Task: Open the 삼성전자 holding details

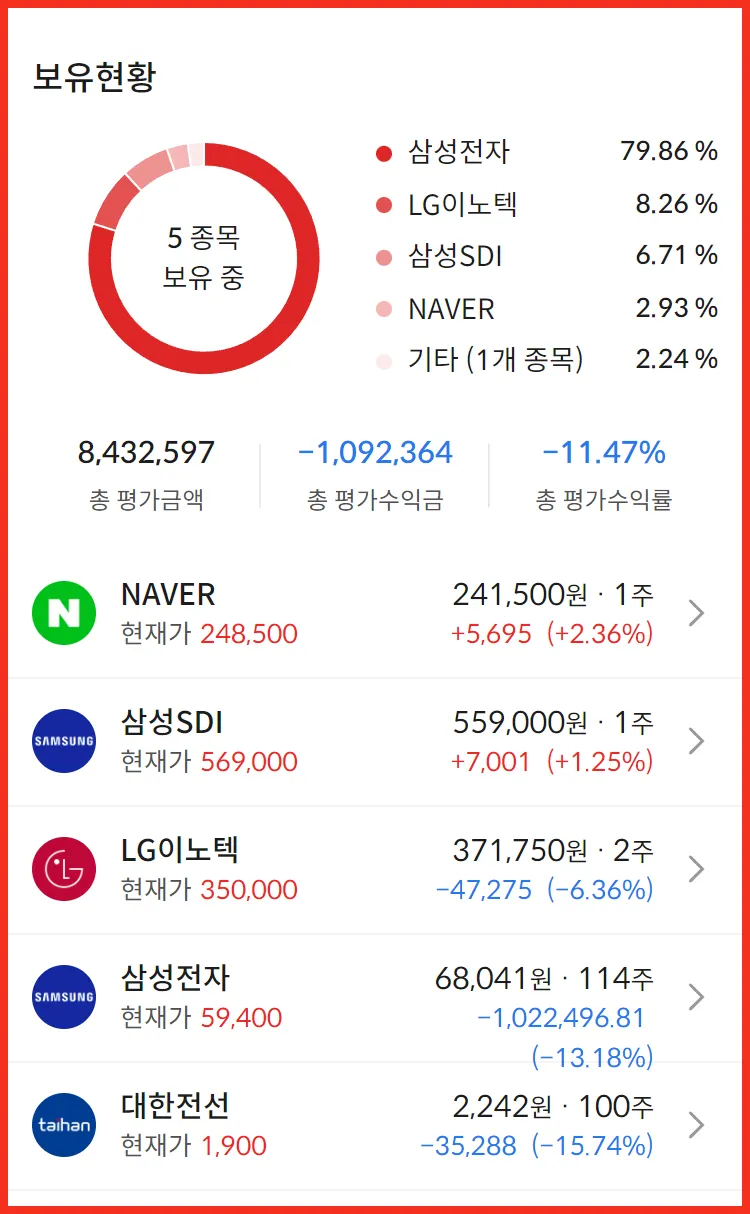Action: pyautogui.click(x=375, y=997)
